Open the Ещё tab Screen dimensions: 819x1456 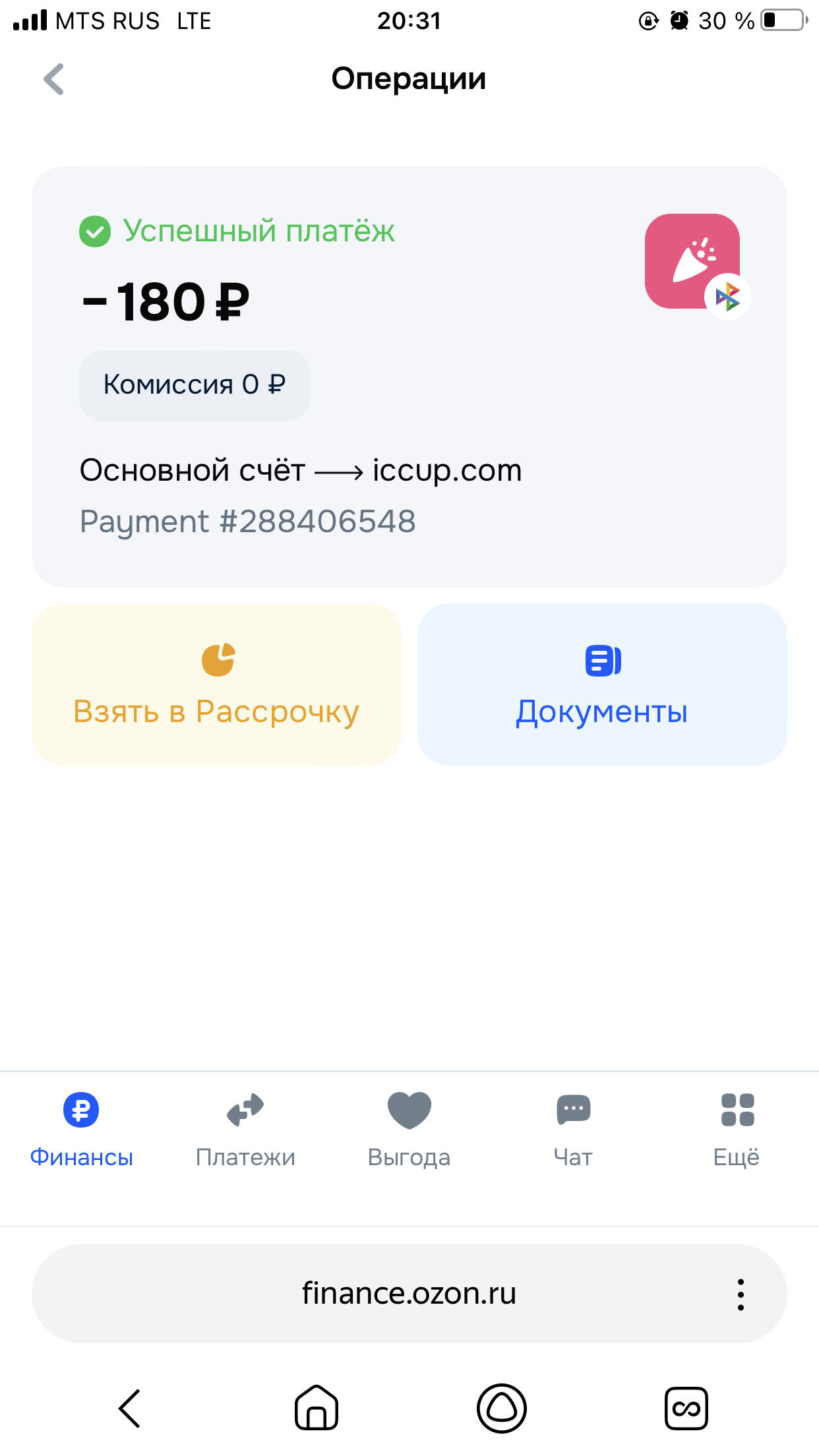[x=737, y=1129]
